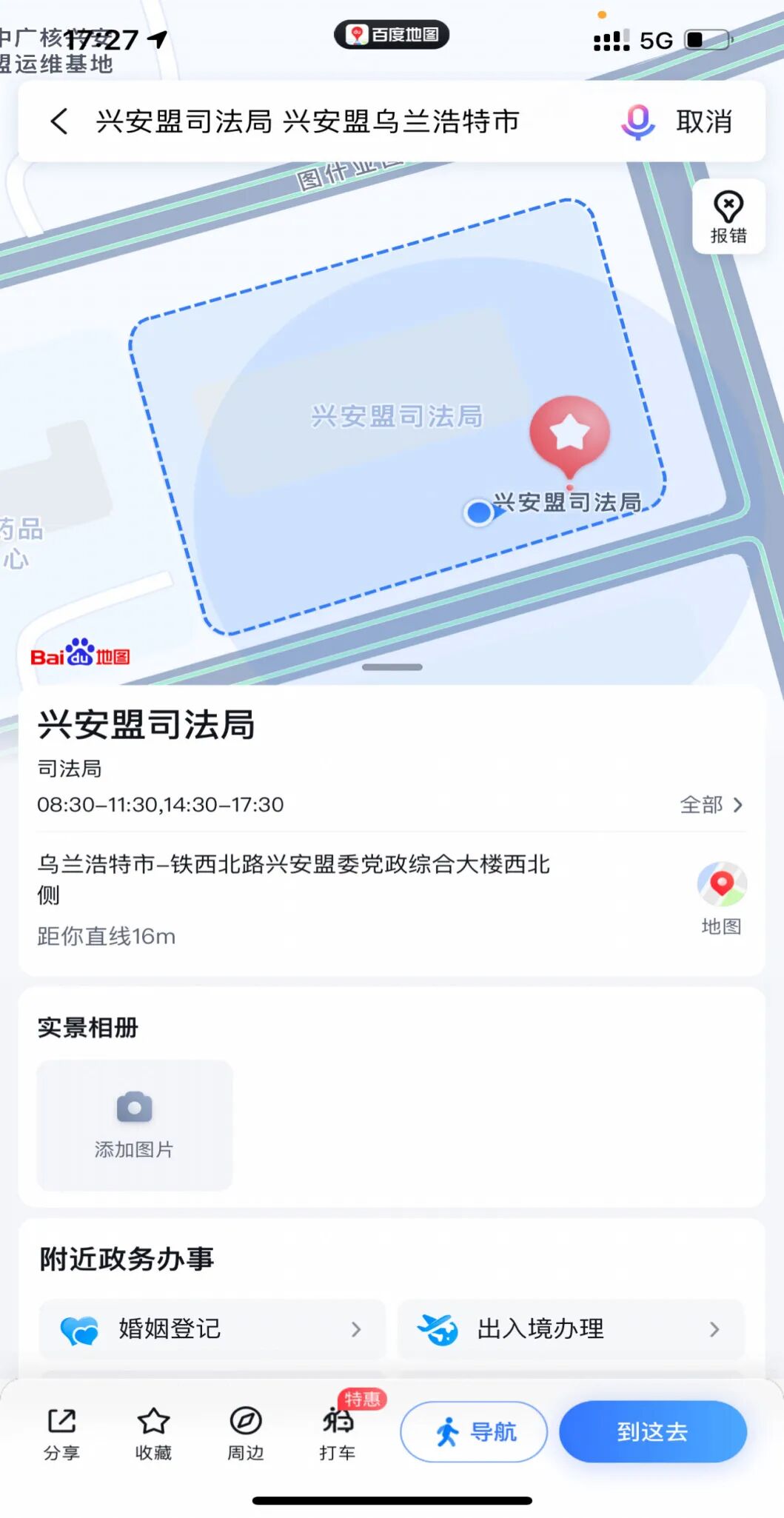The height and width of the screenshot is (1518, 784).
Task: Cancel the search with 取消
Action: coord(703,121)
